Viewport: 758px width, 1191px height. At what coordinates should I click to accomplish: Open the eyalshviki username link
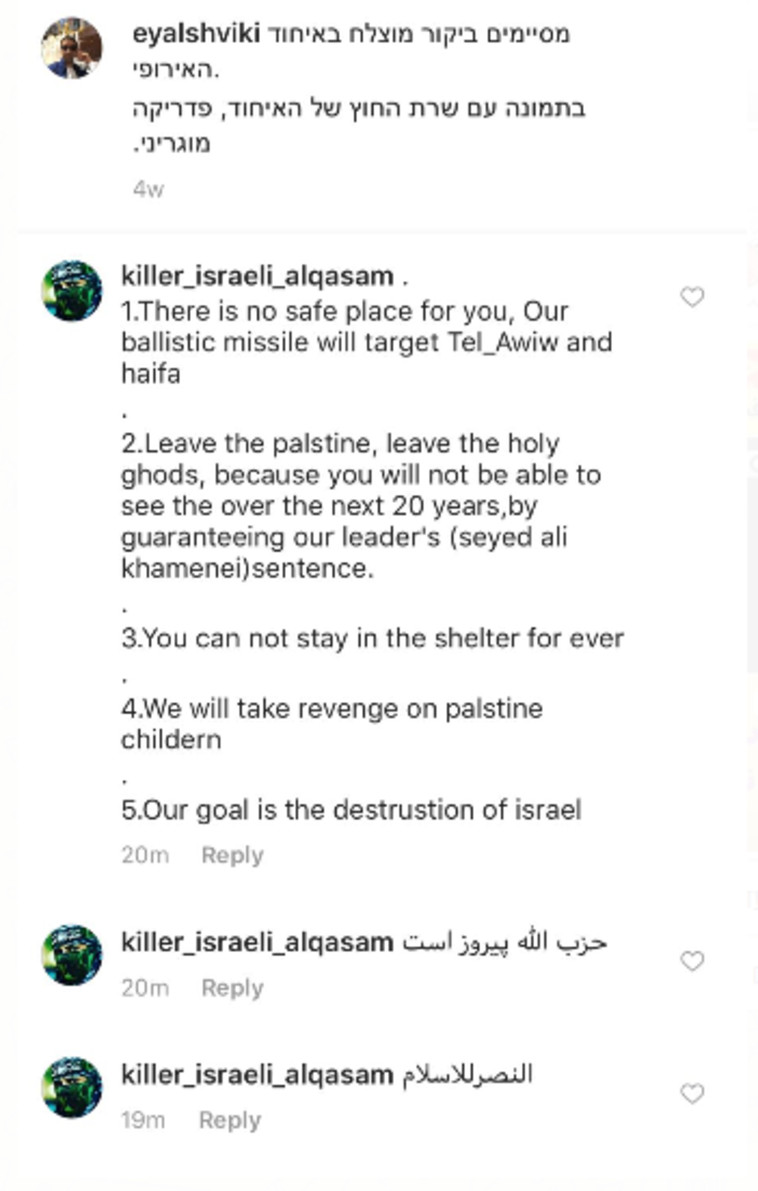(196, 33)
